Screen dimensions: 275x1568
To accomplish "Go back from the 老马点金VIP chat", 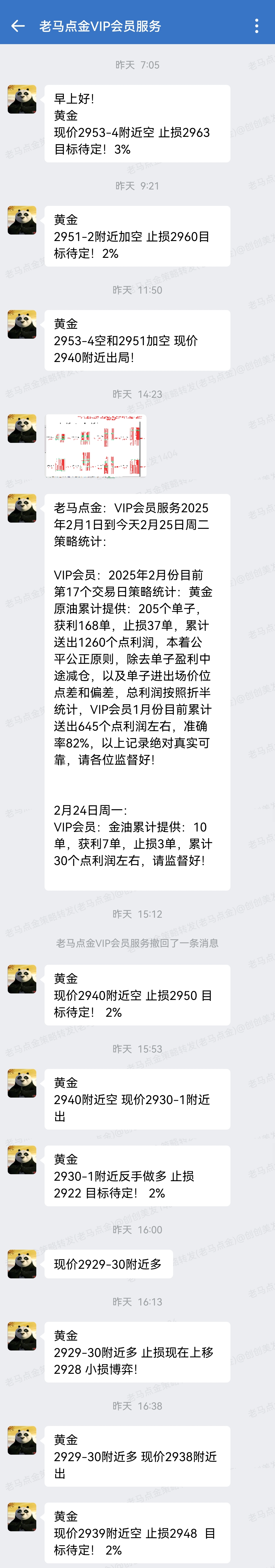I will (18, 26).
